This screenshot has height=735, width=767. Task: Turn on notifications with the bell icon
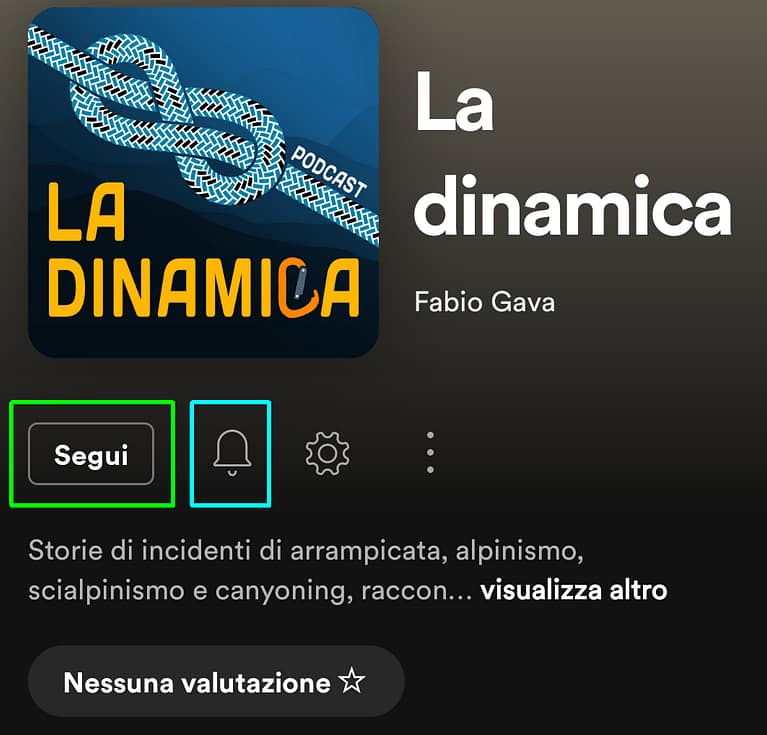click(x=232, y=454)
